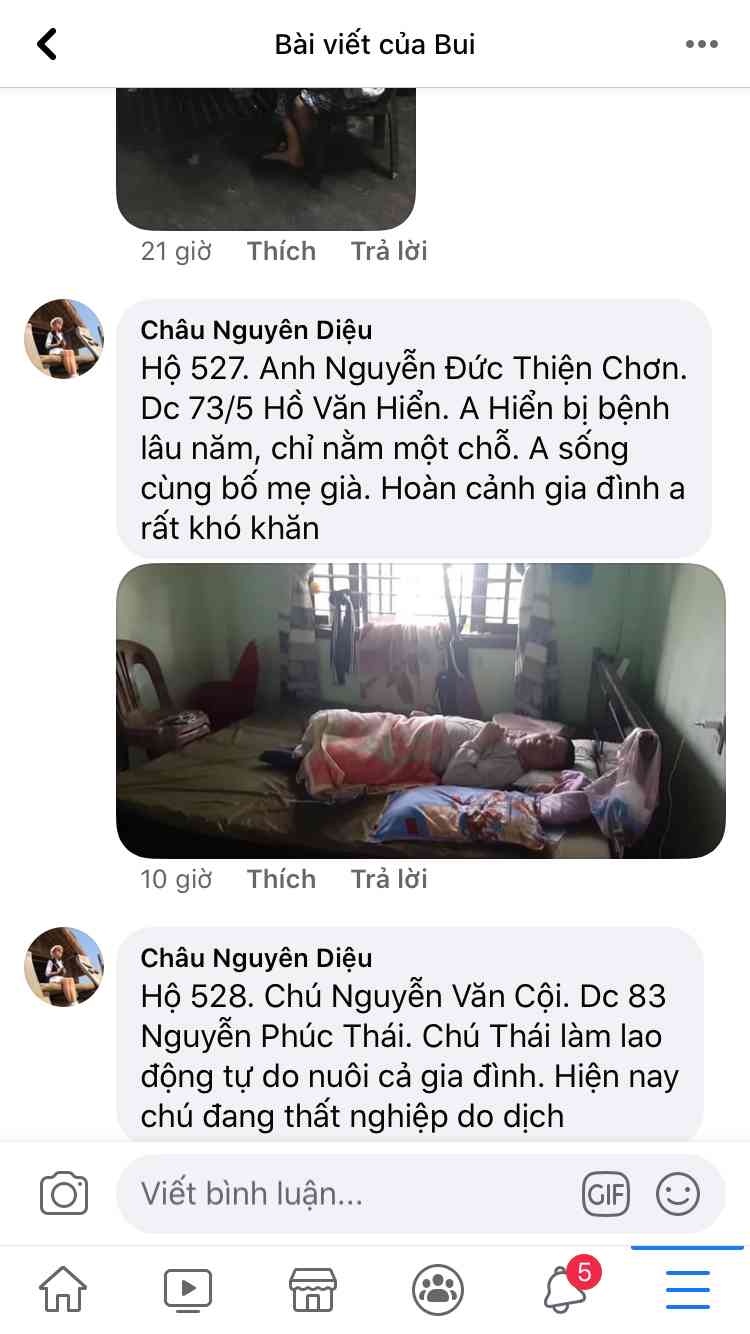The width and height of the screenshot is (750, 1334).
Task: Add a GIF to the comment
Action: [x=606, y=1194]
